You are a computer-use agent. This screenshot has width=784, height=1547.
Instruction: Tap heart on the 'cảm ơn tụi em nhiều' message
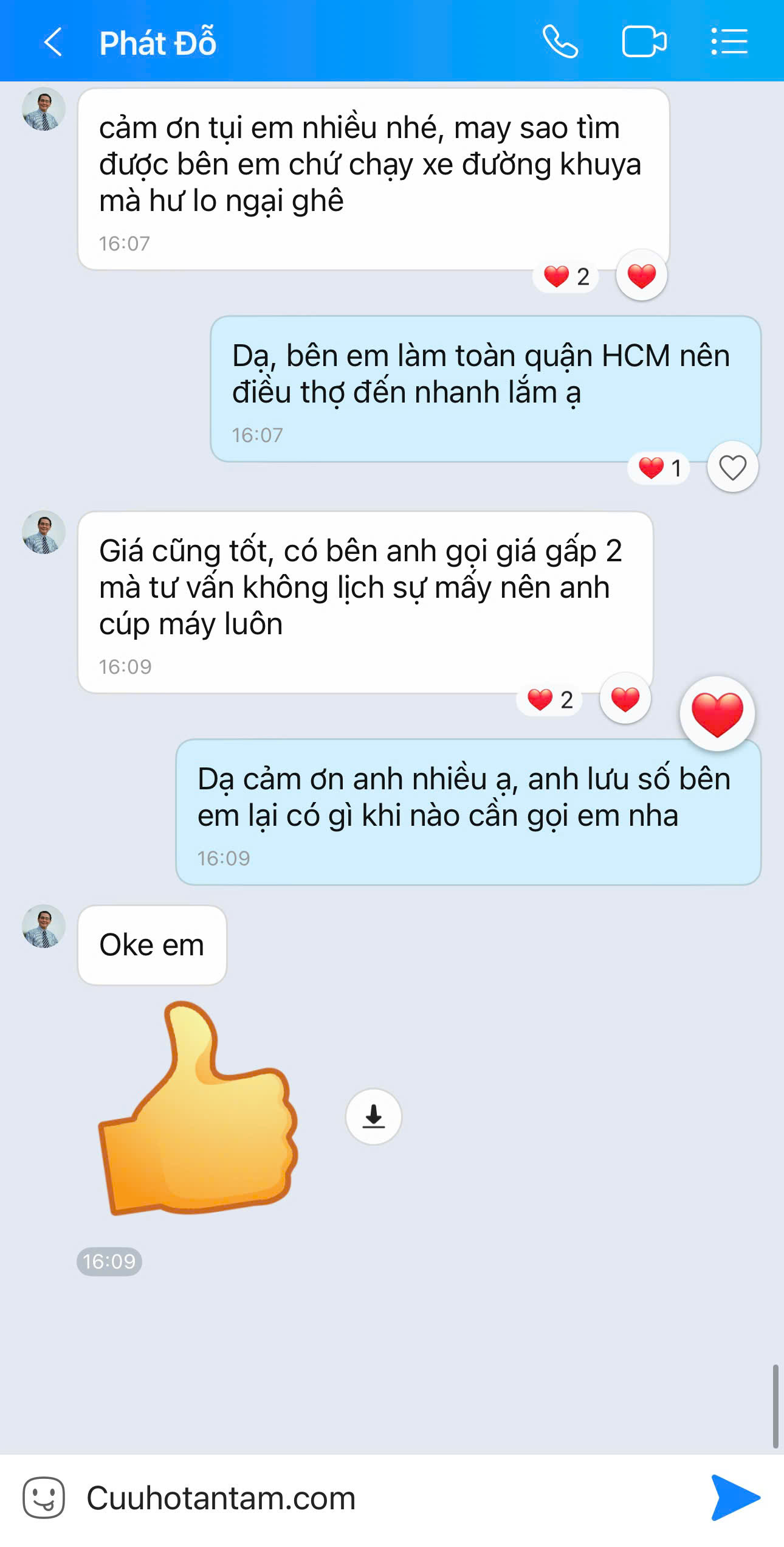[x=641, y=275]
